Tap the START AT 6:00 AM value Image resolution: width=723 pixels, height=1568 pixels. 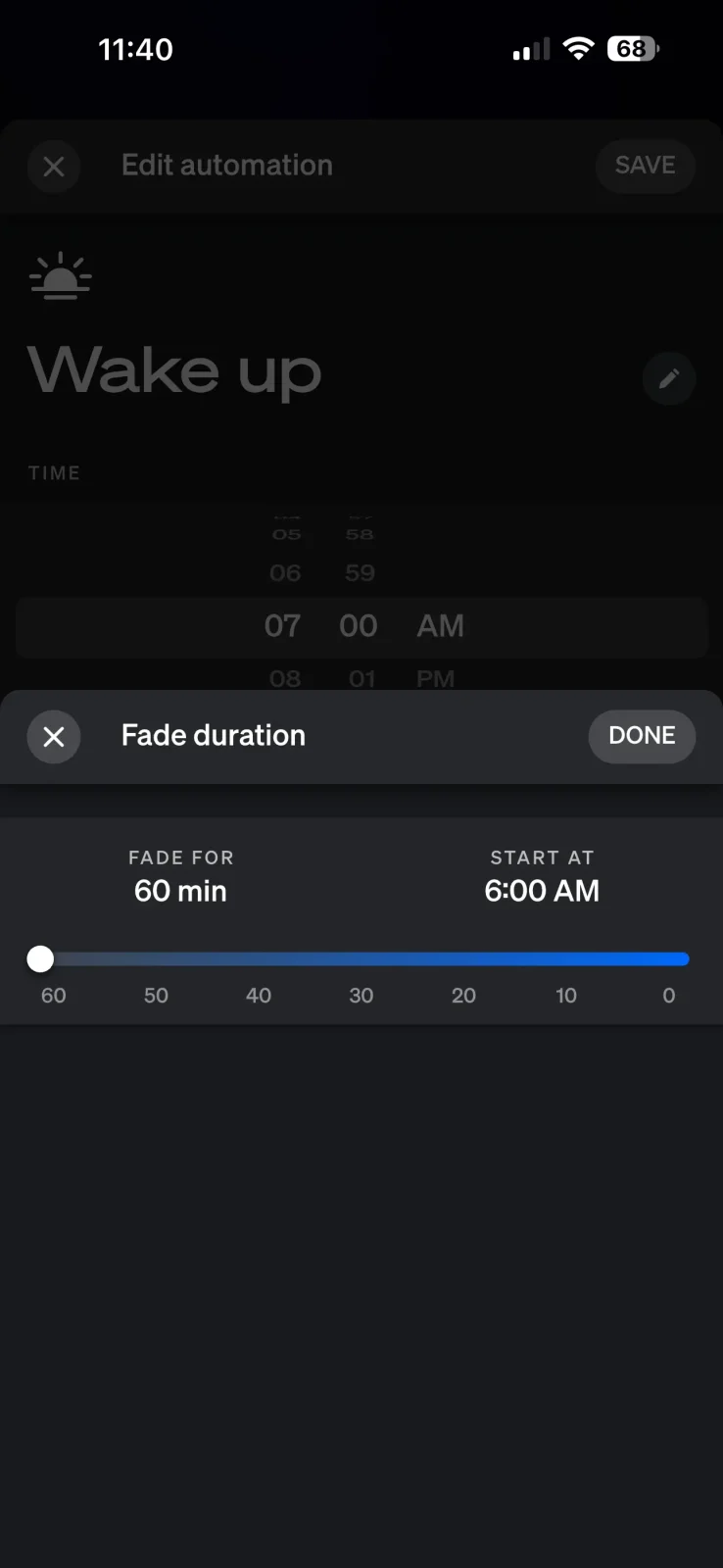click(542, 891)
